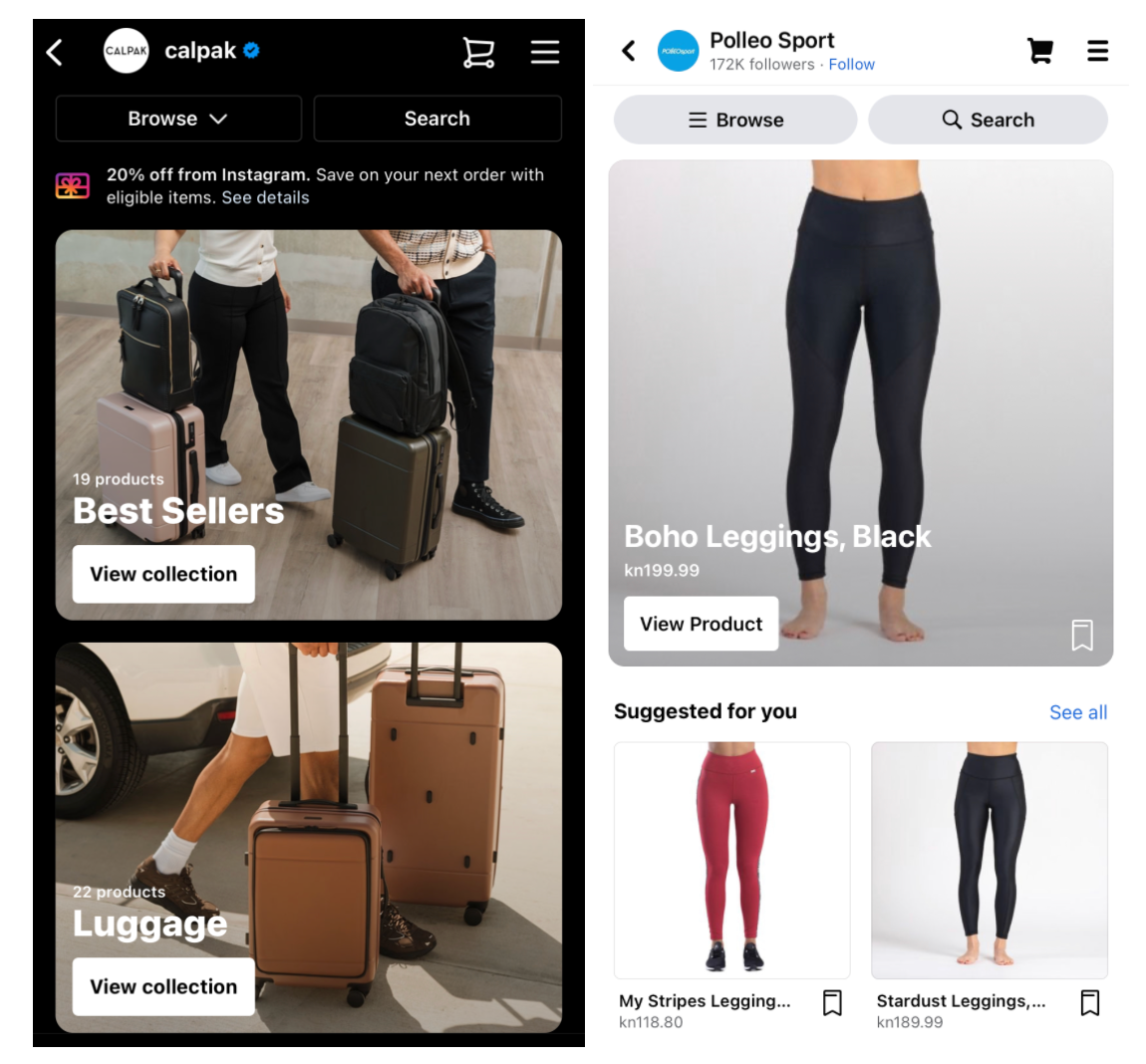1146x1064 pixels.
Task: Go back from the calpak shop
Action: coord(56,52)
